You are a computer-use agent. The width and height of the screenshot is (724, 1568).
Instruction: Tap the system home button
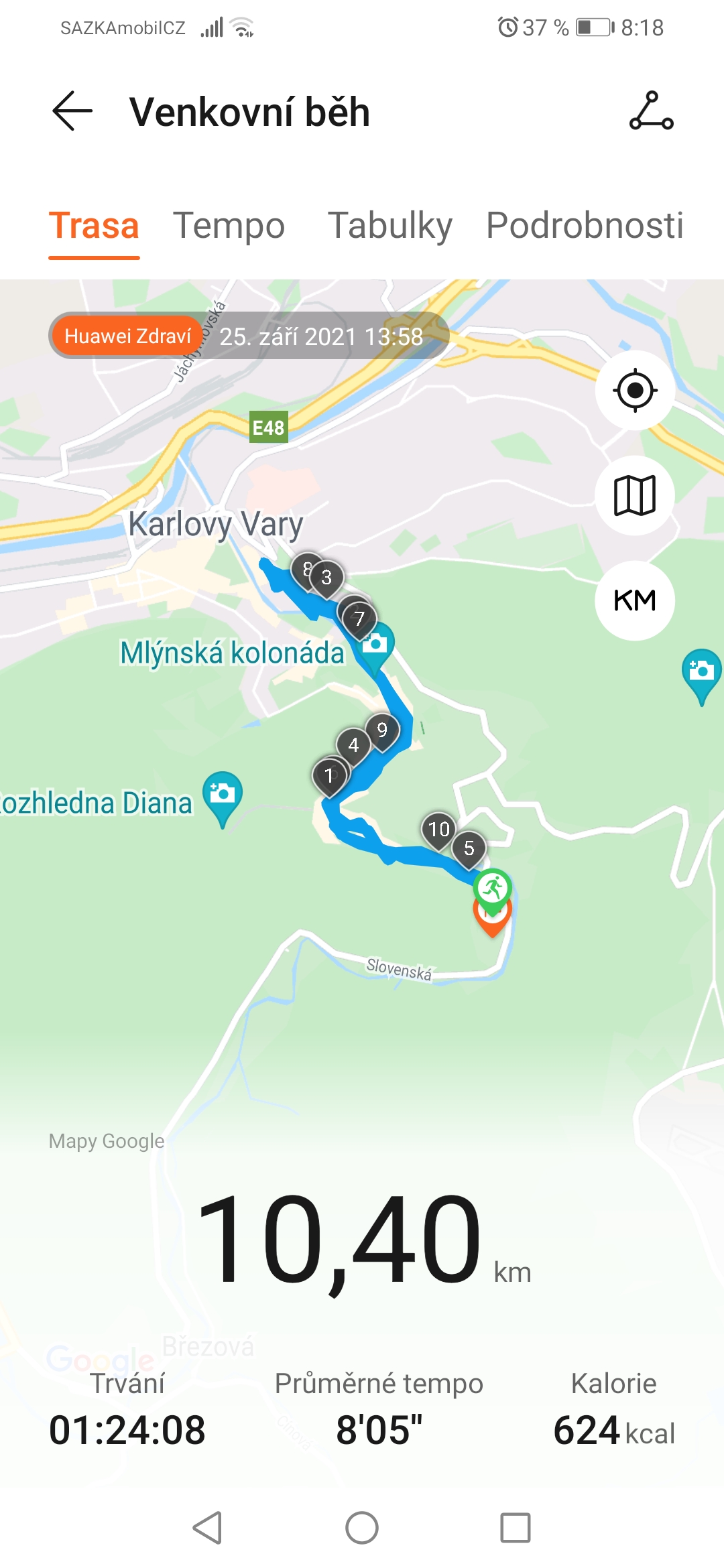pos(362,1528)
